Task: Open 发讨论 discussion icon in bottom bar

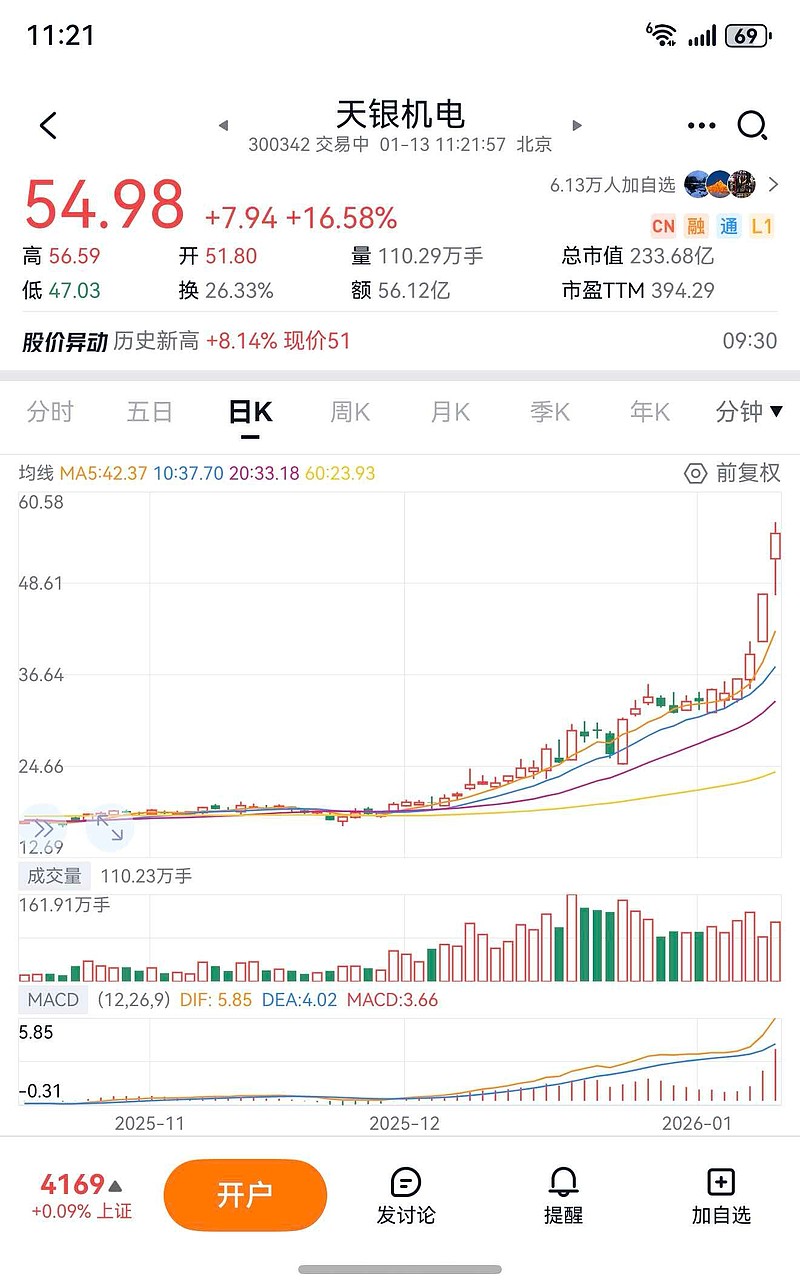Action: [x=405, y=1195]
